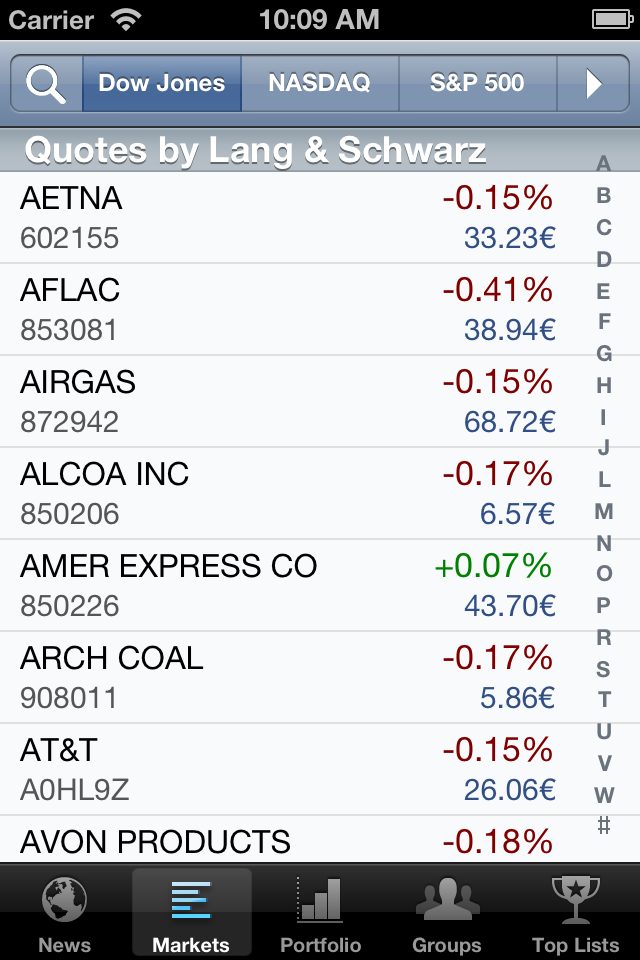Go to the Portfolio tab
640x960 pixels.
(320, 913)
